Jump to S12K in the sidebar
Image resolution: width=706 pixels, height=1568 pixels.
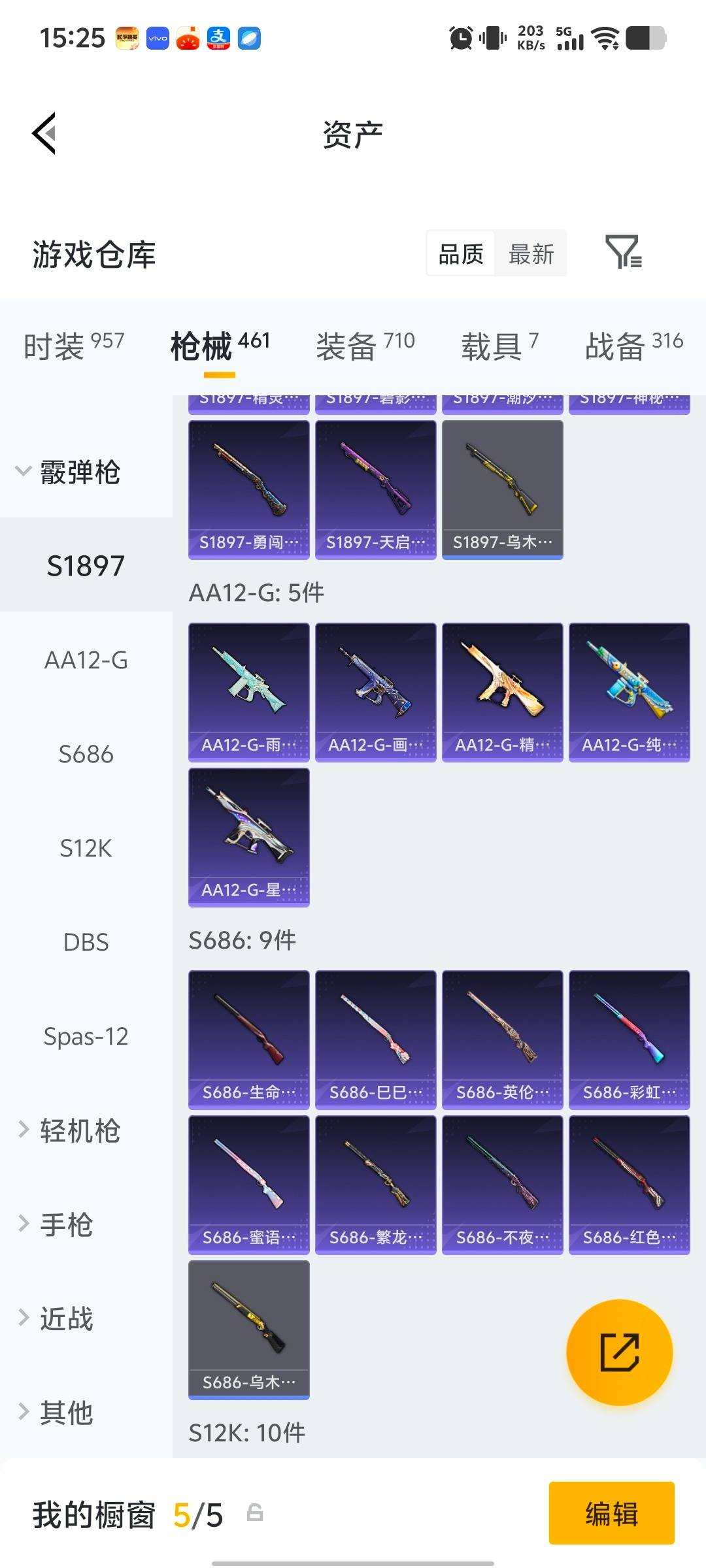(x=86, y=848)
